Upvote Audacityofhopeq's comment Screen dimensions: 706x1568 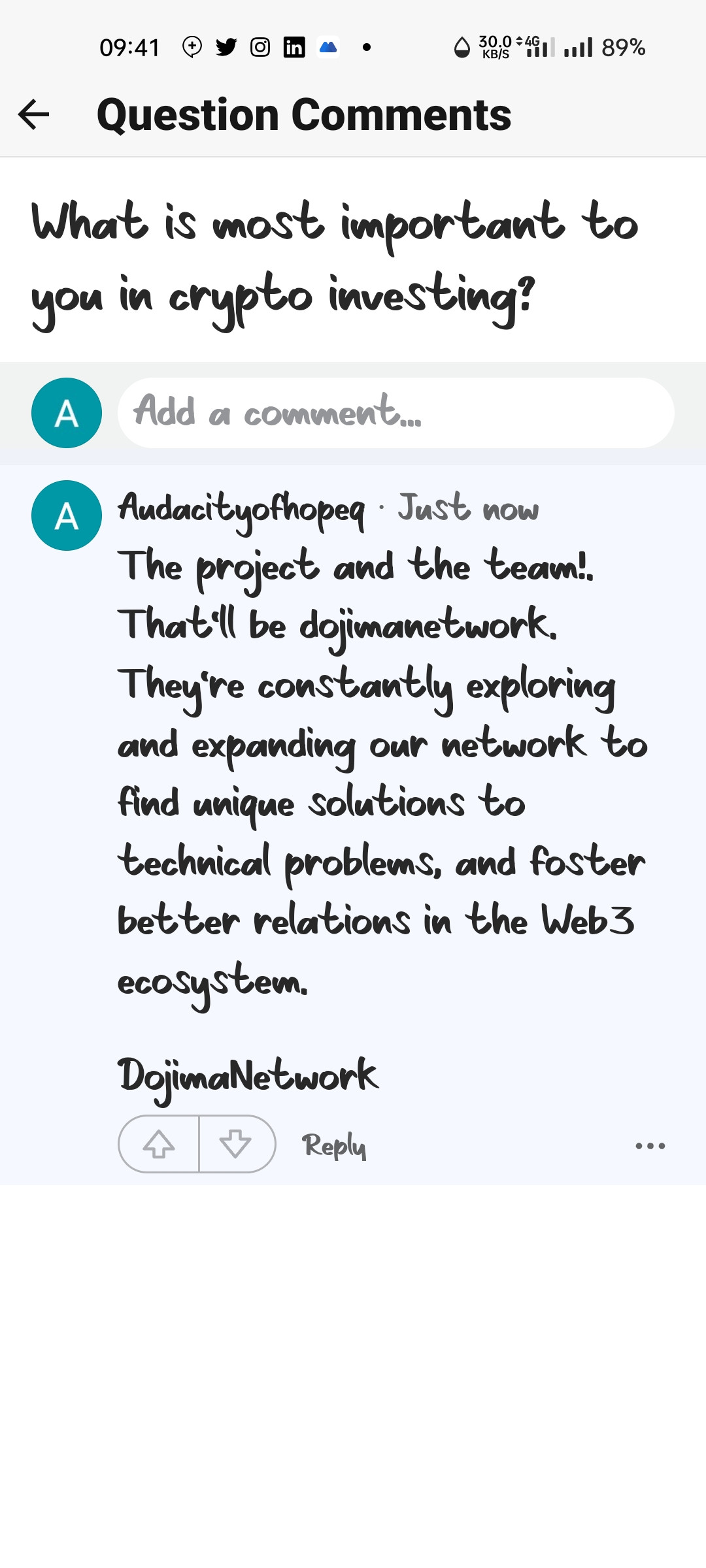click(x=159, y=1144)
